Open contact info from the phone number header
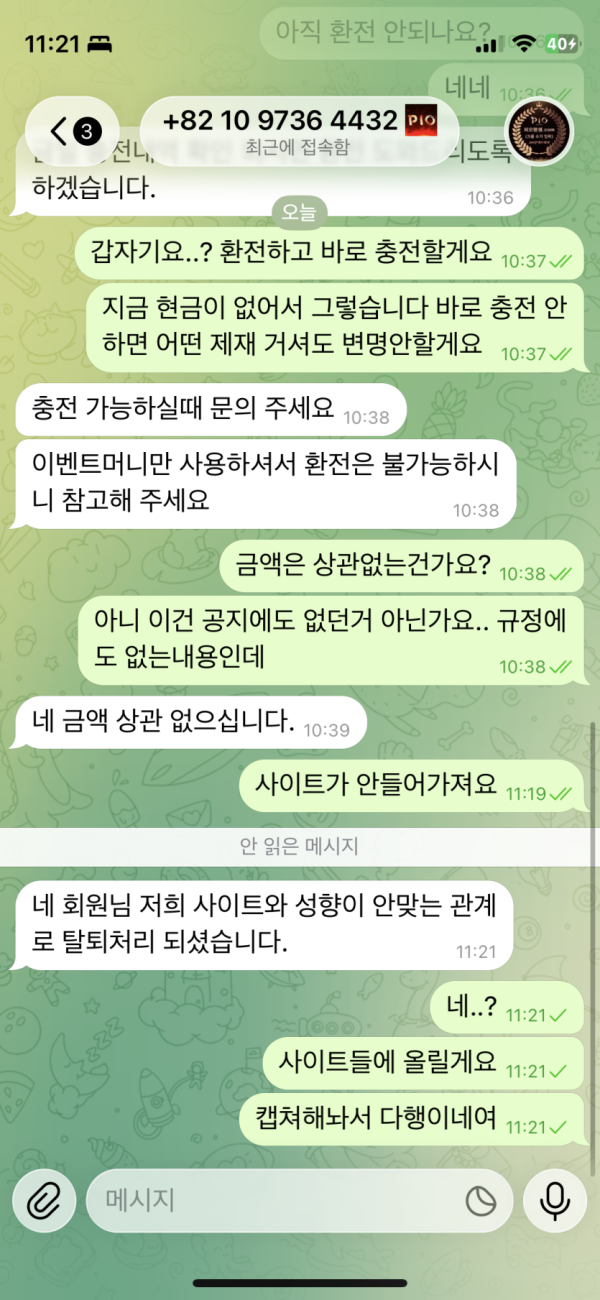600x1300 pixels. 298,130
